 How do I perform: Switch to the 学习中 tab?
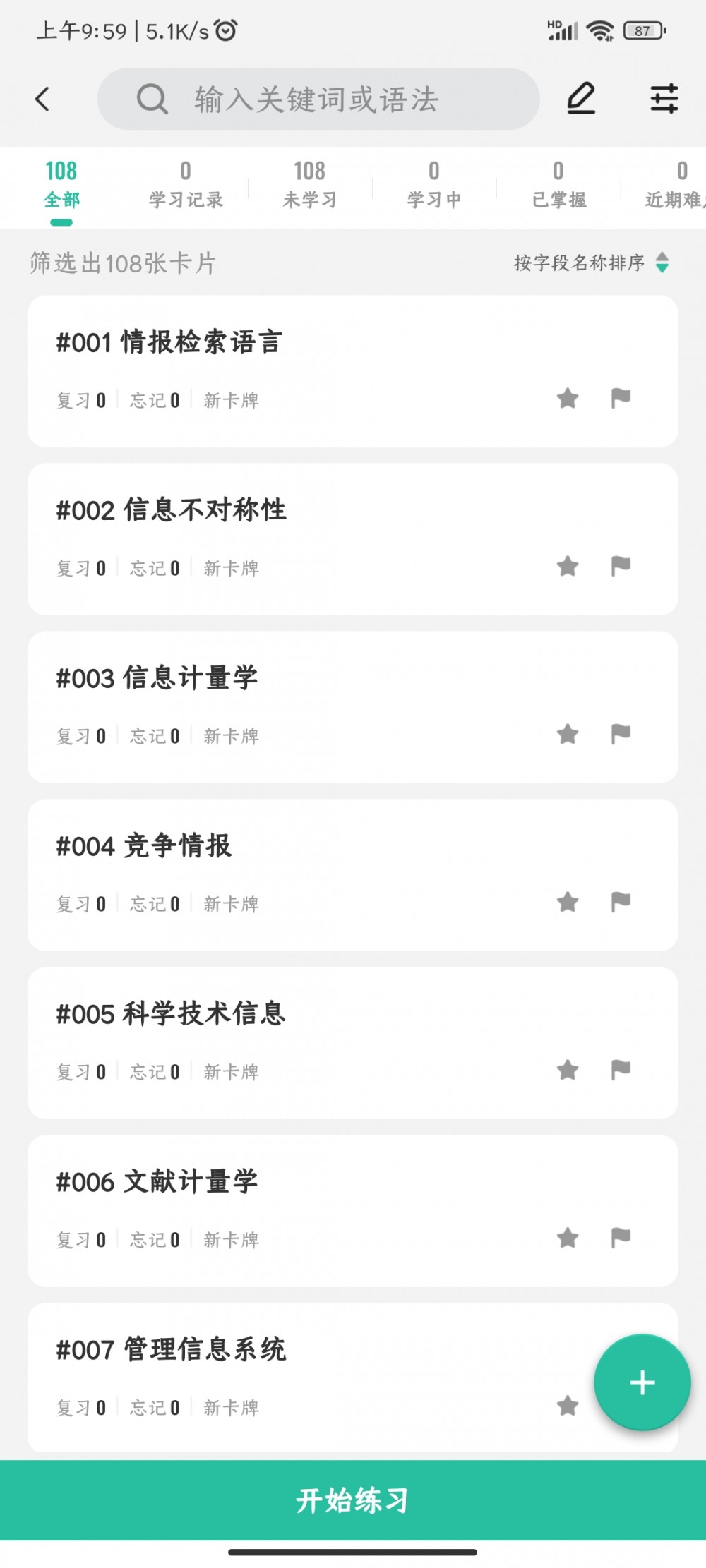click(434, 185)
